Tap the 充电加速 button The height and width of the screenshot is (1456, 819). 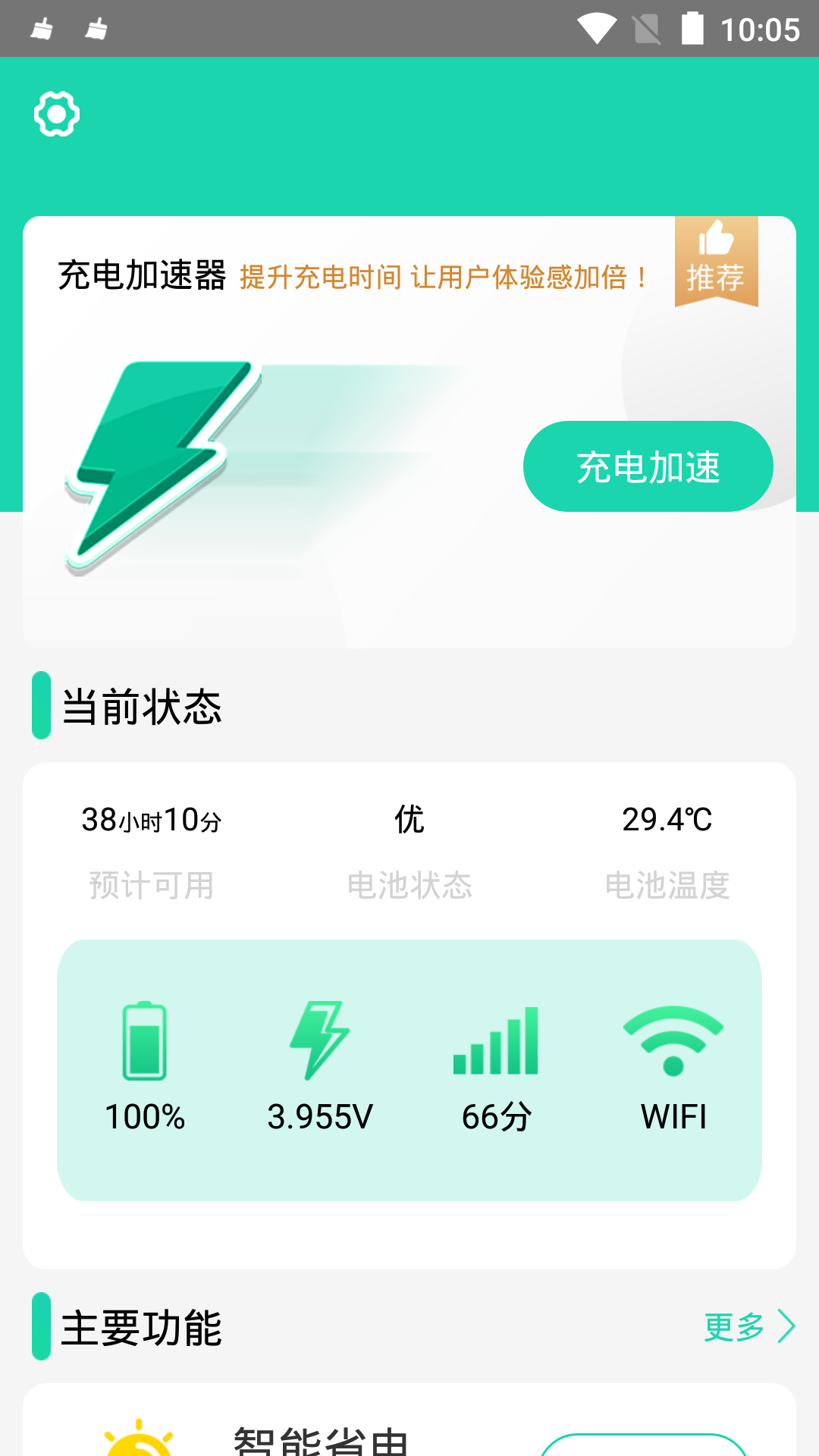pos(648,466)
